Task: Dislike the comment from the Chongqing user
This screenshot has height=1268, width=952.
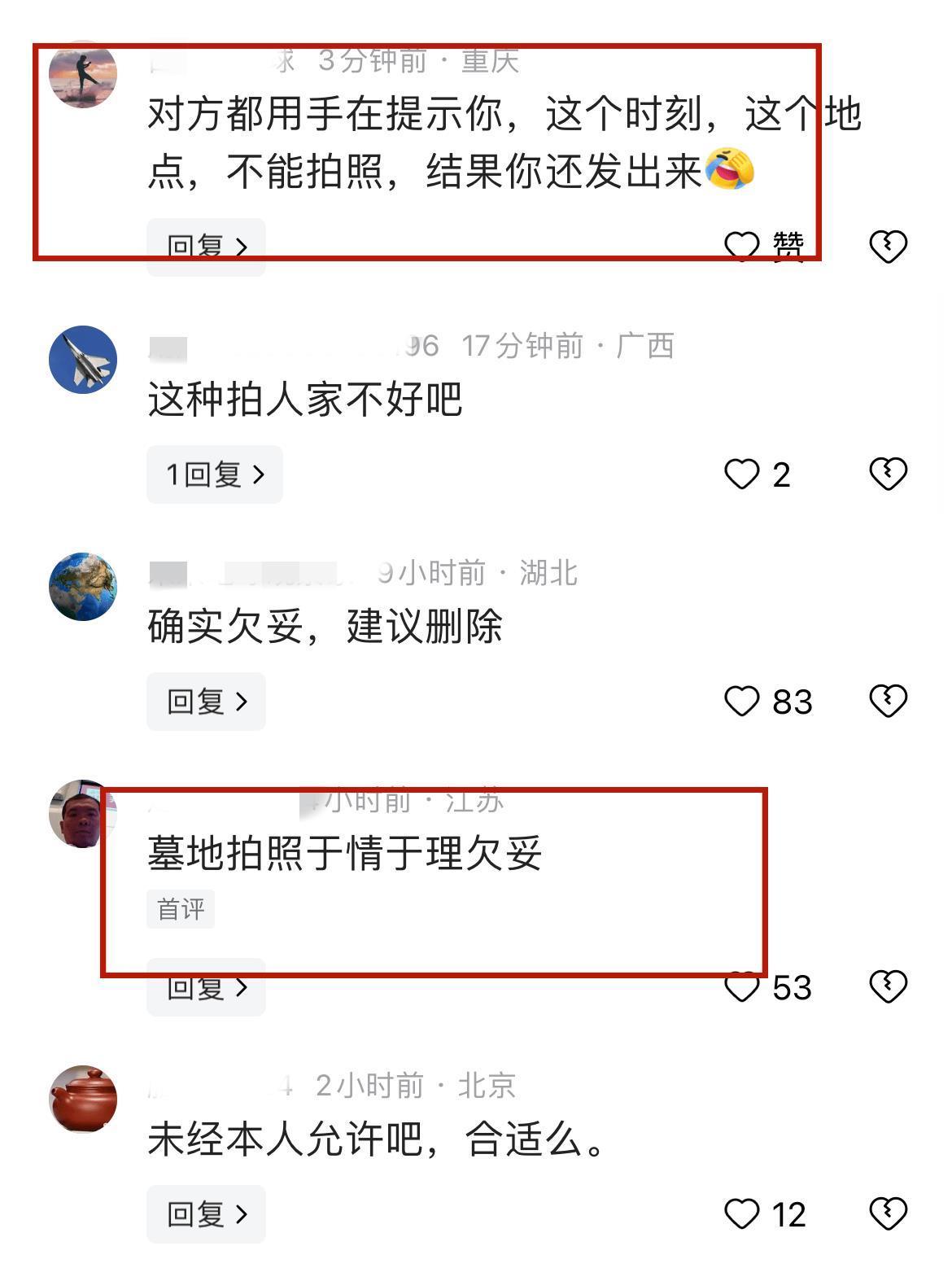Action: click(888, 245)
